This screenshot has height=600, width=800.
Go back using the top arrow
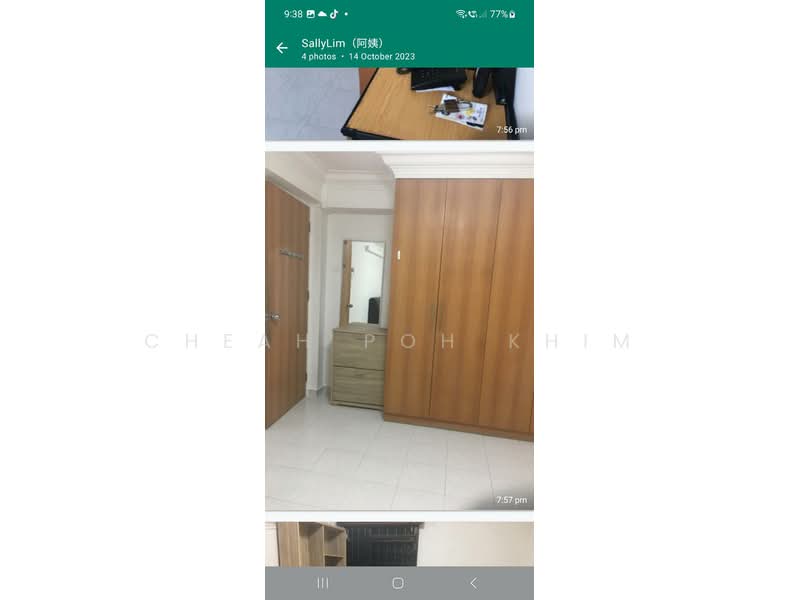pyautogui.click(x=282, y=48)
